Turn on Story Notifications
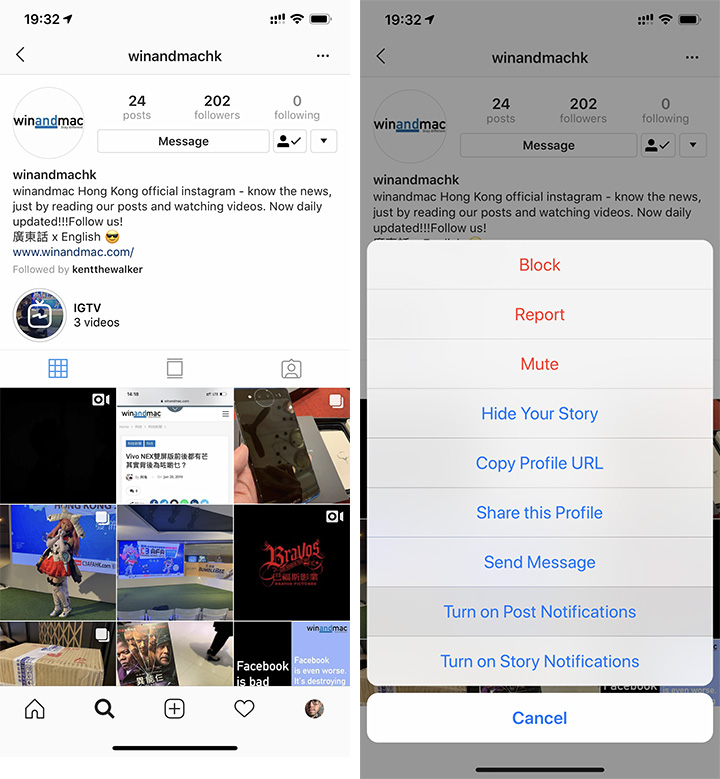Screen dimensions: 720x779 point(539,661)
